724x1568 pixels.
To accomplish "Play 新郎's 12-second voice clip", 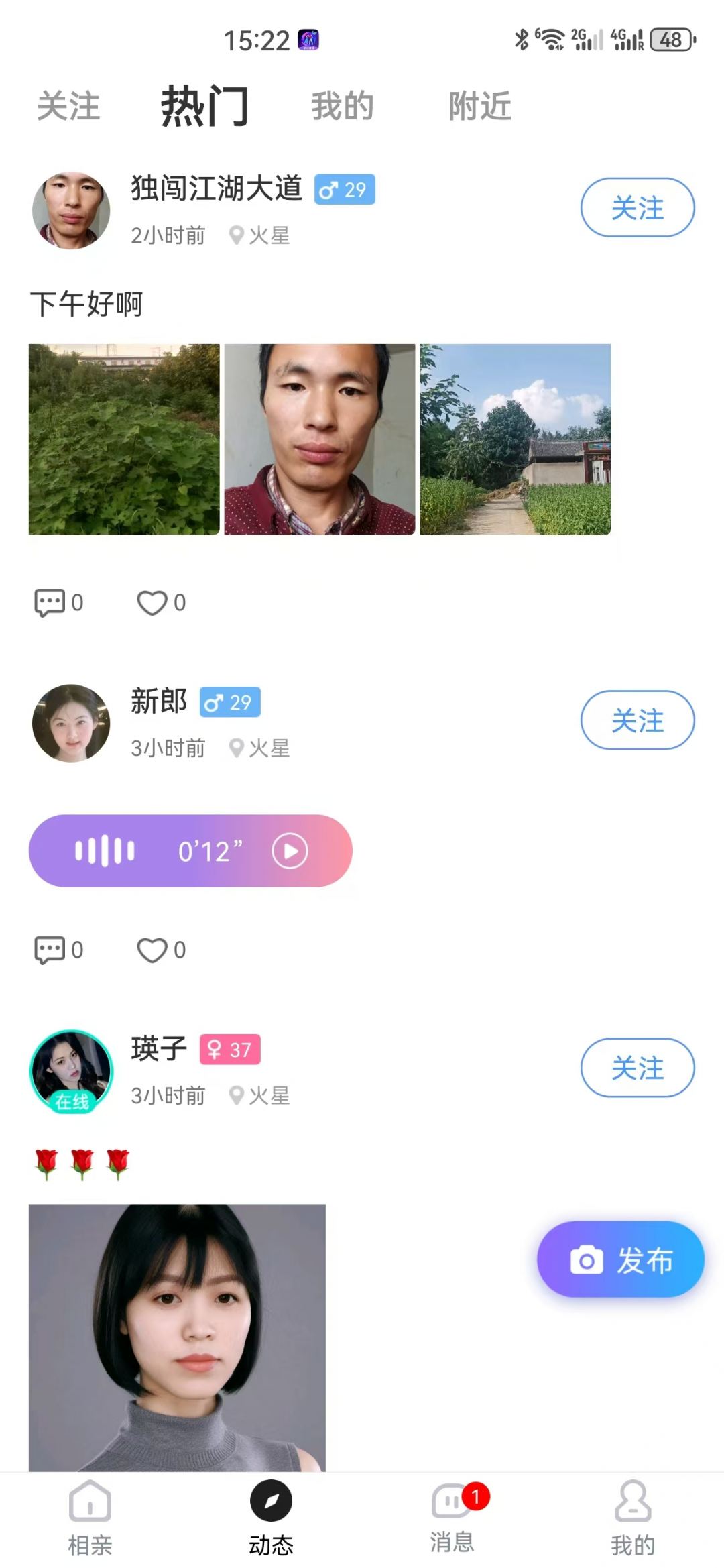I will point(290,851).
